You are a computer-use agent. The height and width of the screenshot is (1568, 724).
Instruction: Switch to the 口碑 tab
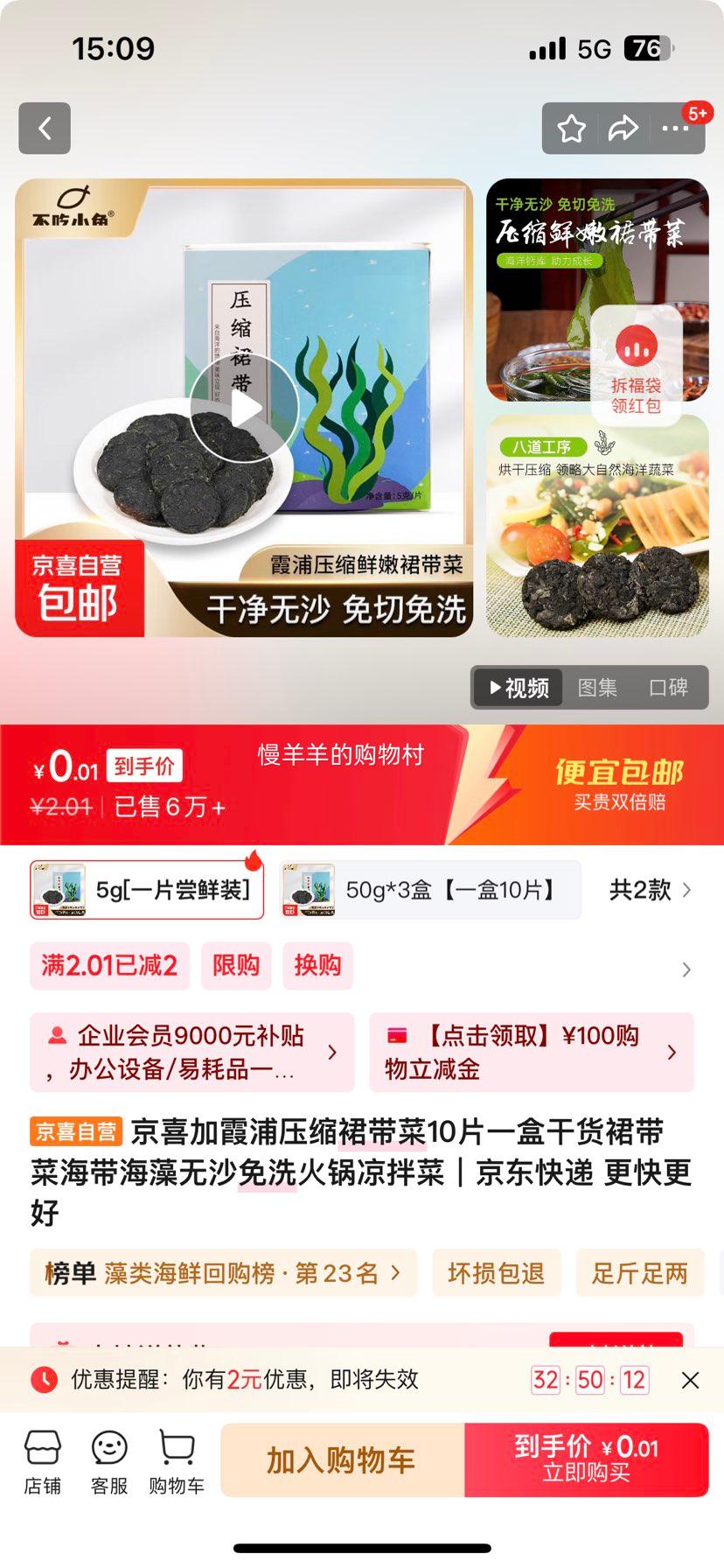(x=668, y=688)
